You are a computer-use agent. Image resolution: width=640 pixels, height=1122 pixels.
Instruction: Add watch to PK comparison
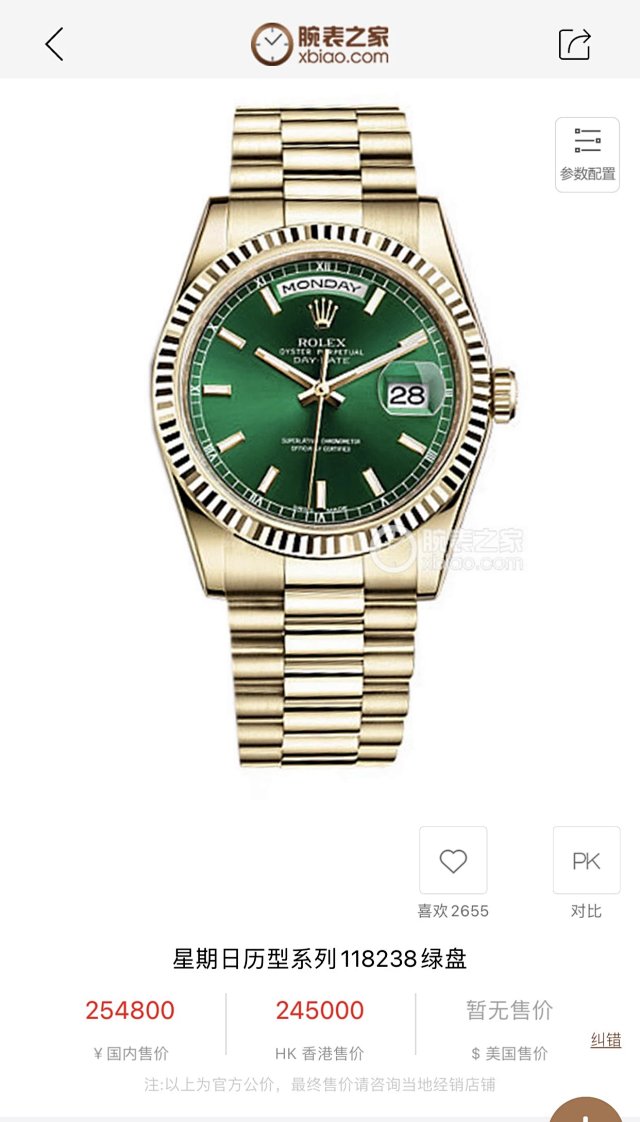(x=586, y=860)
